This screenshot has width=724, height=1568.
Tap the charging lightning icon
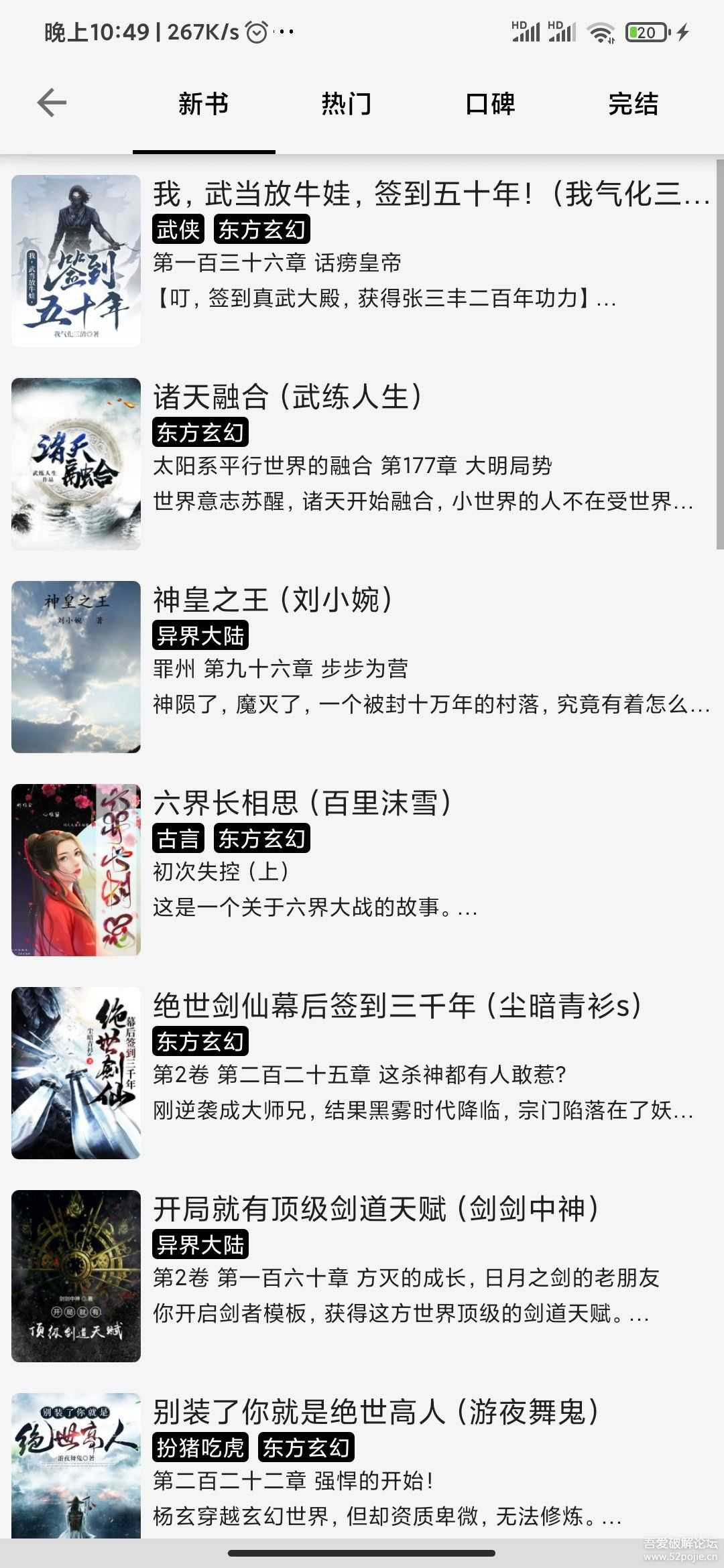682,31
